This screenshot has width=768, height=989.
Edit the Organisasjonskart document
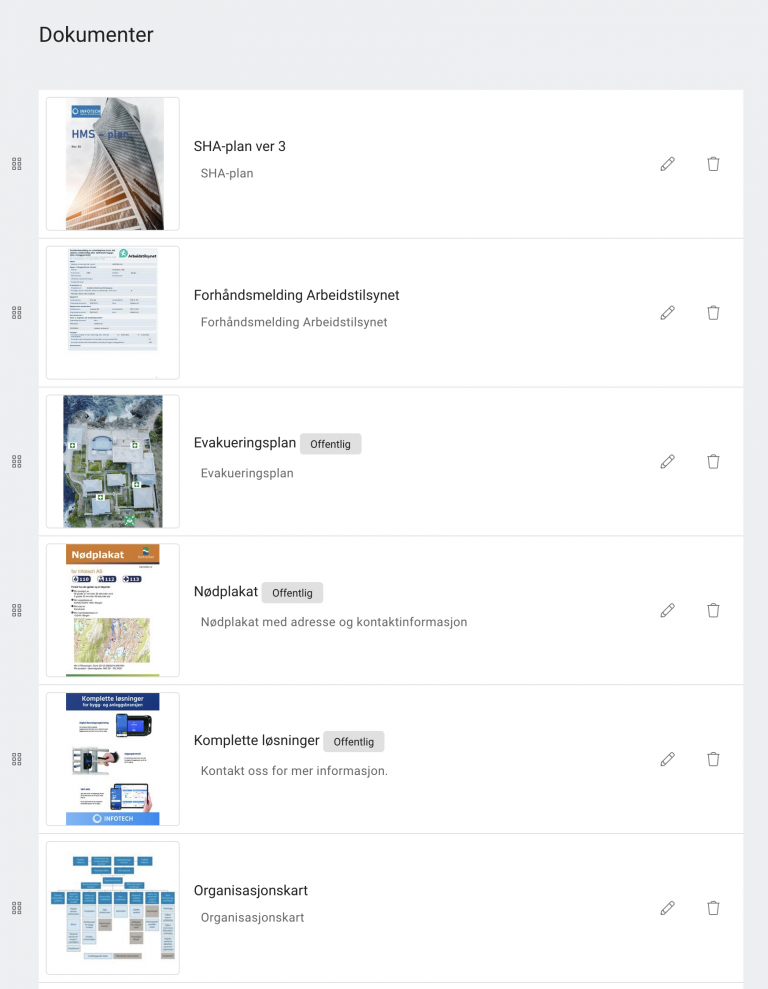pyautogui.click(x=667, y=908)
